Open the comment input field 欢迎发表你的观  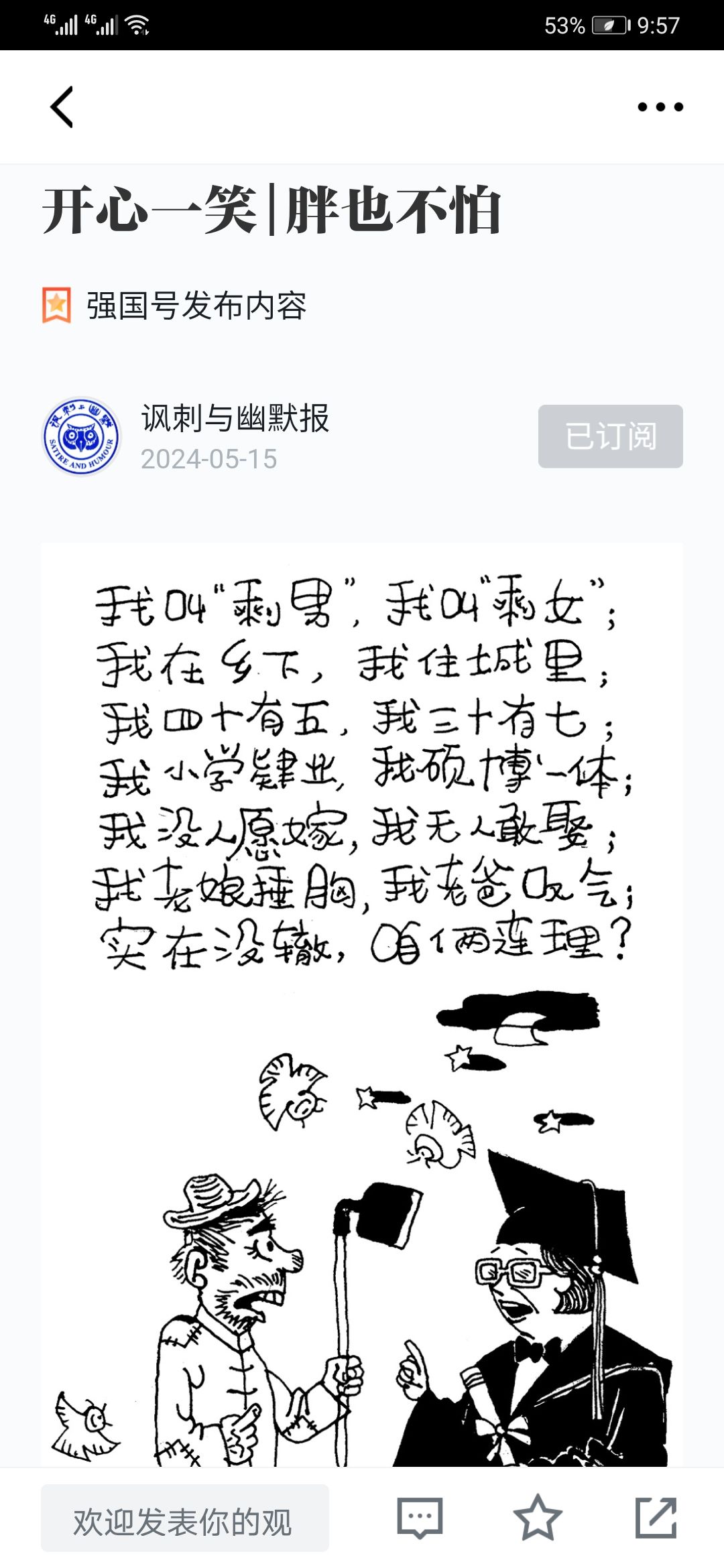(185, 1518)
